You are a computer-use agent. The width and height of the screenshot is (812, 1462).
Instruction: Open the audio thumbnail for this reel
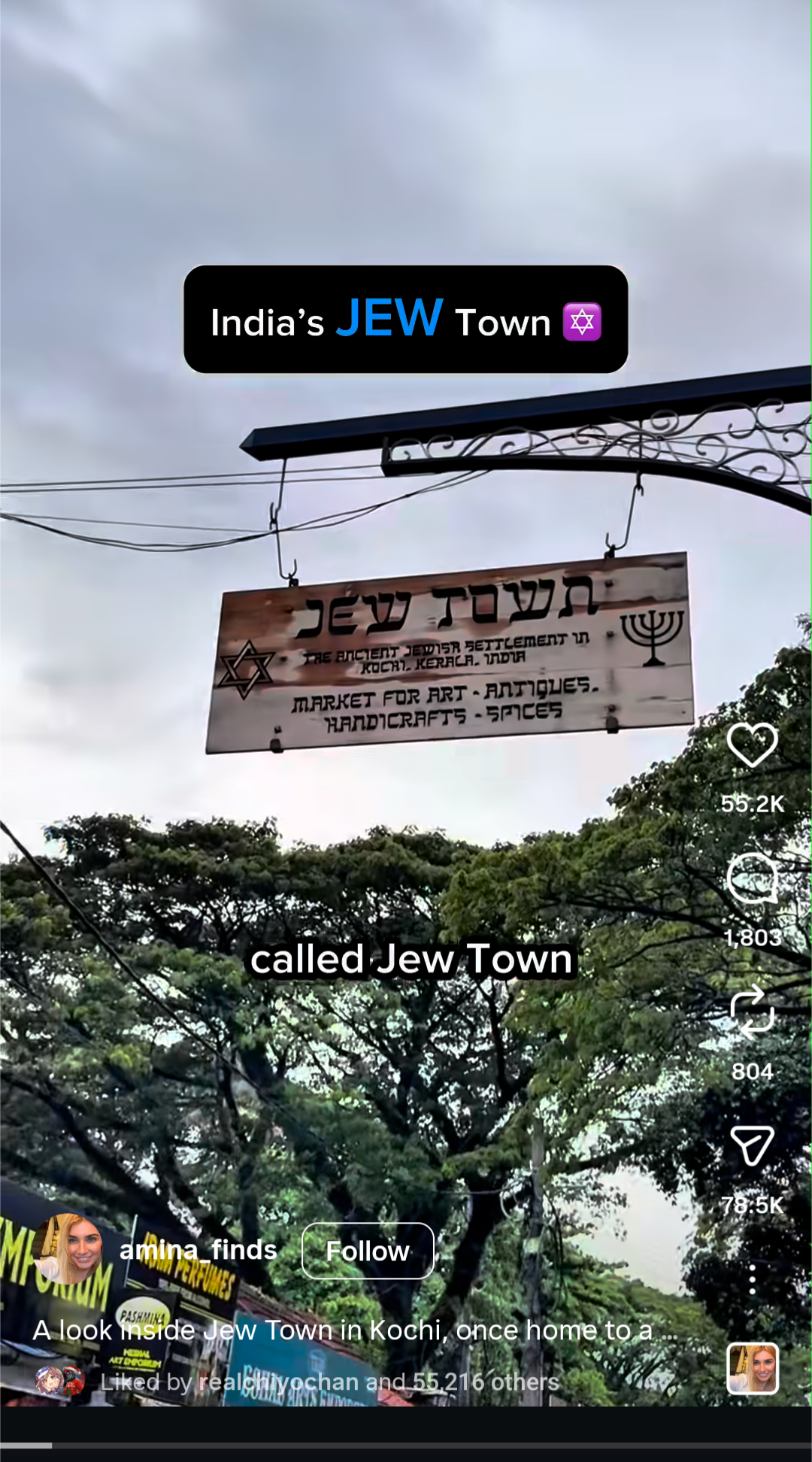tap(753, 1369)
